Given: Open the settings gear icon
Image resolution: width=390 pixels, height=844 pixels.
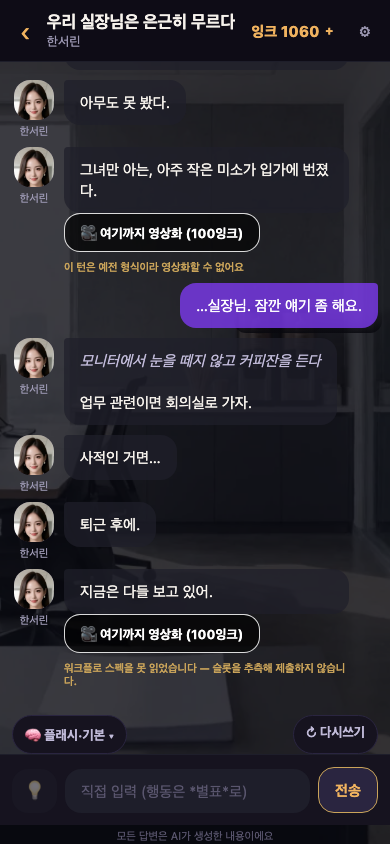Looking at the screenshot, I should tap(365, 32).
